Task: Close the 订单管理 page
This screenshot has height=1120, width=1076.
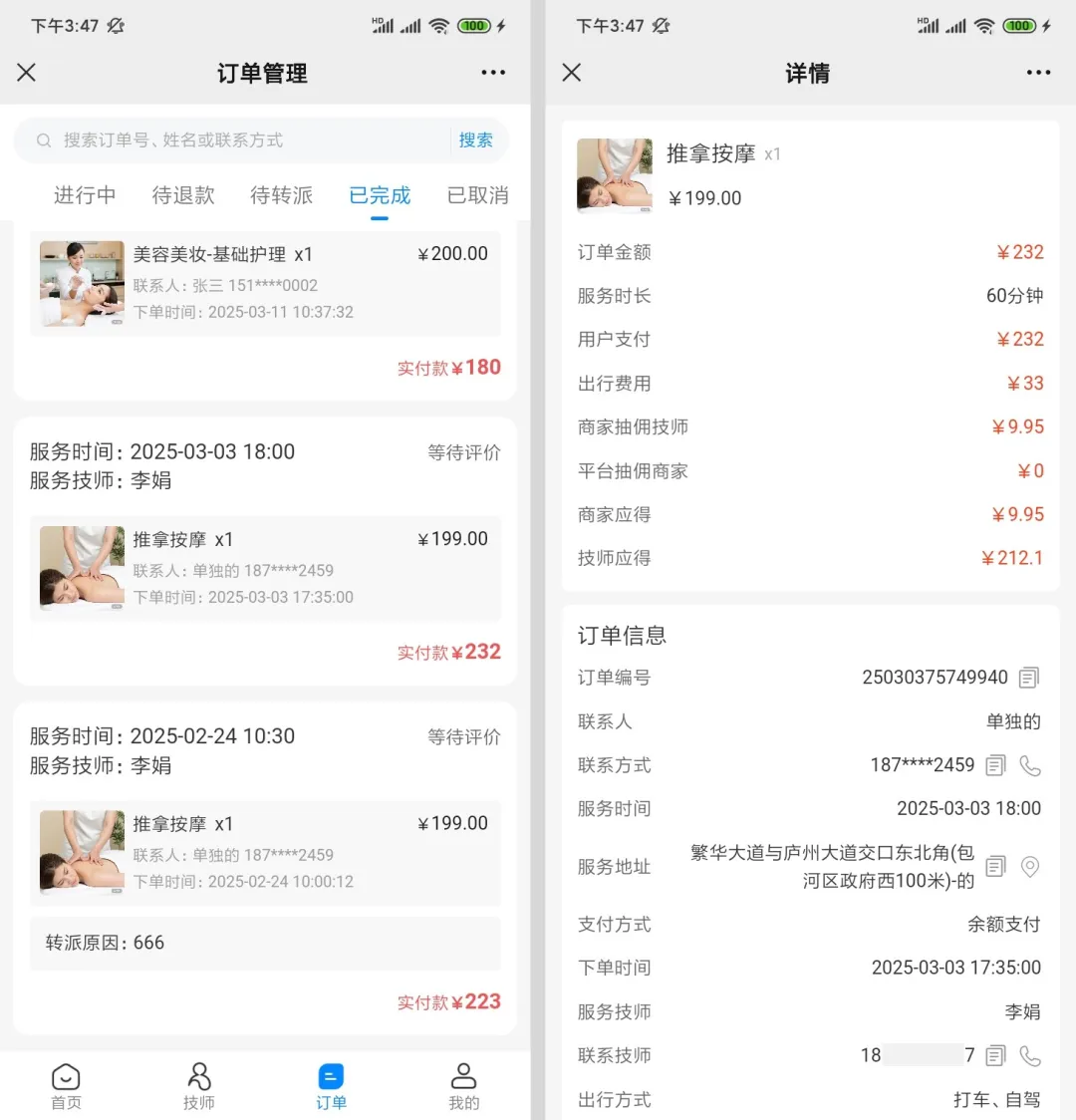Action: click(27, 72)
